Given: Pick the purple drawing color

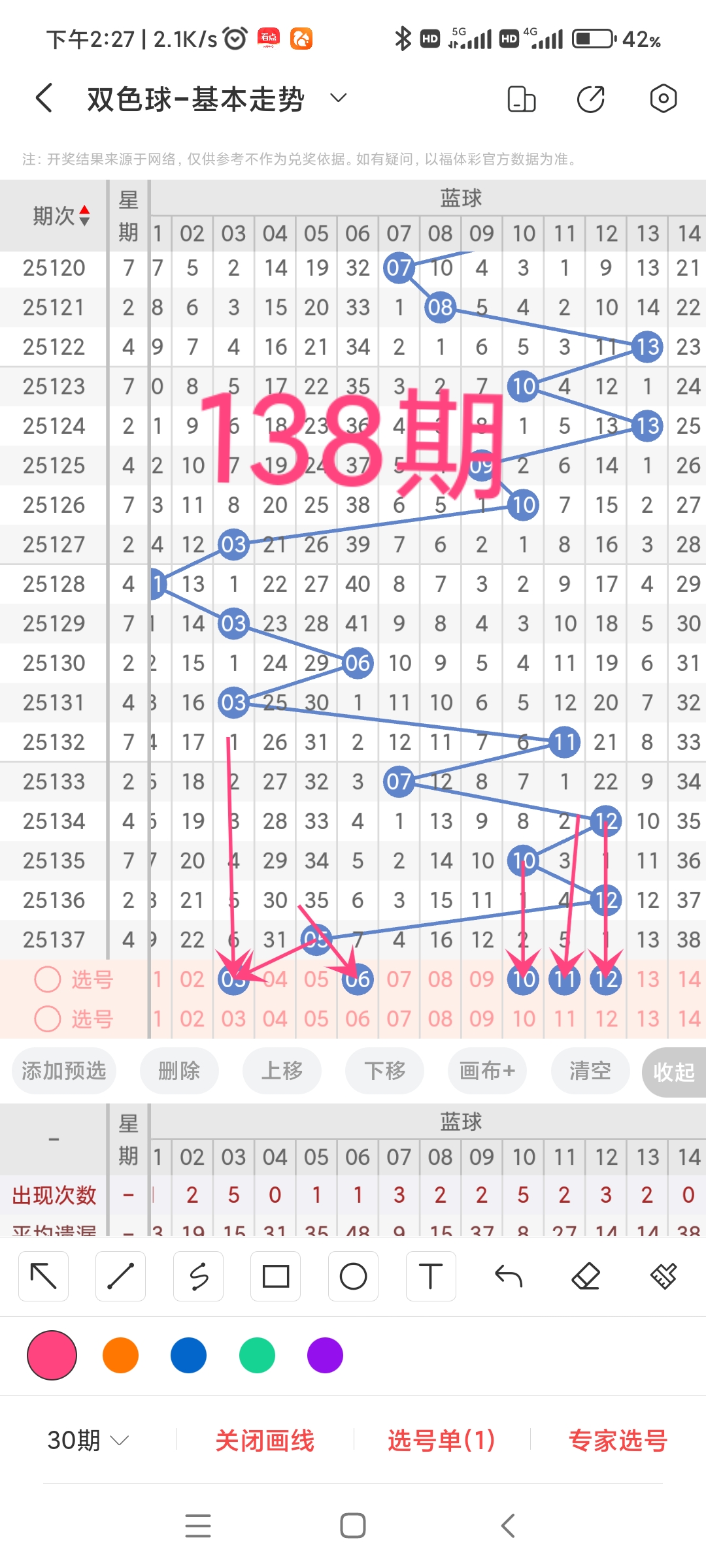Looking at the screenshot, I should pyautogui.click(x=324, y=1356).
